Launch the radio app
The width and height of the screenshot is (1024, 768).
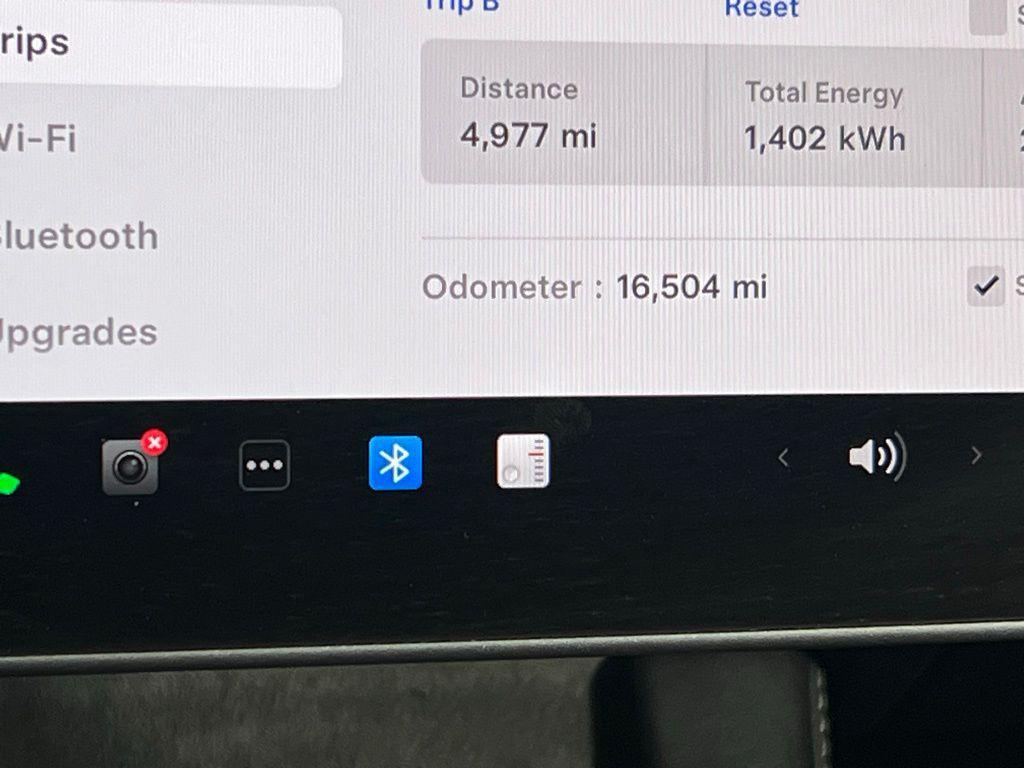523,461
